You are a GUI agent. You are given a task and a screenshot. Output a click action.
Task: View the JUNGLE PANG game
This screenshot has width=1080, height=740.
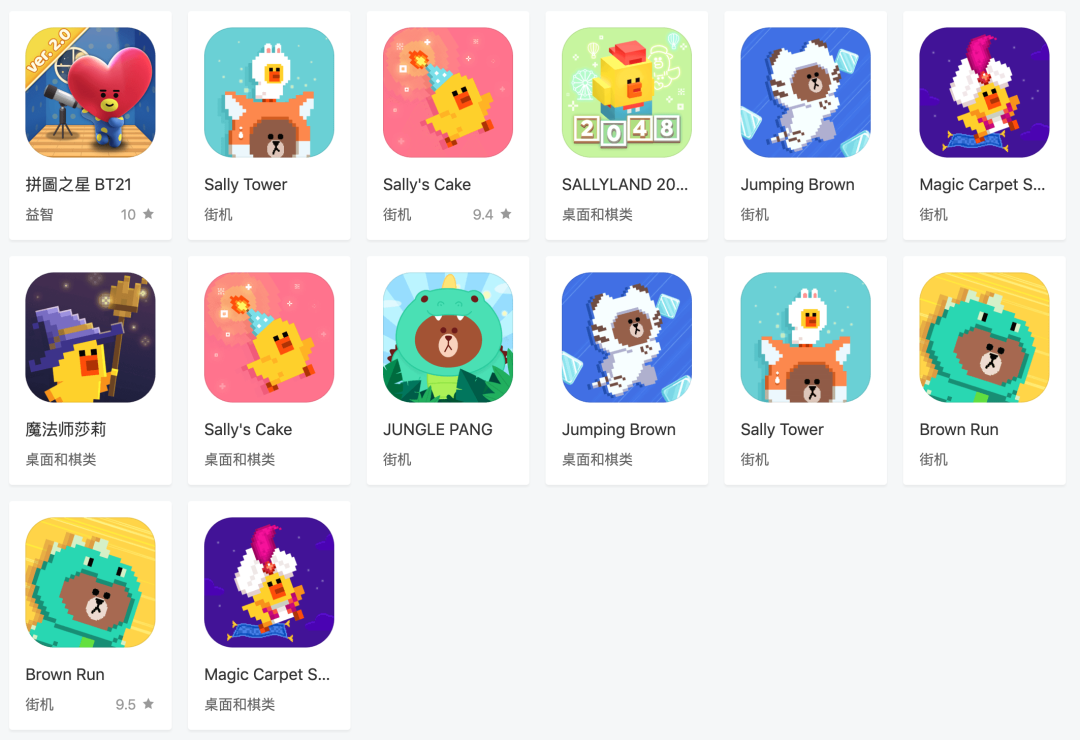click(448, 338)
